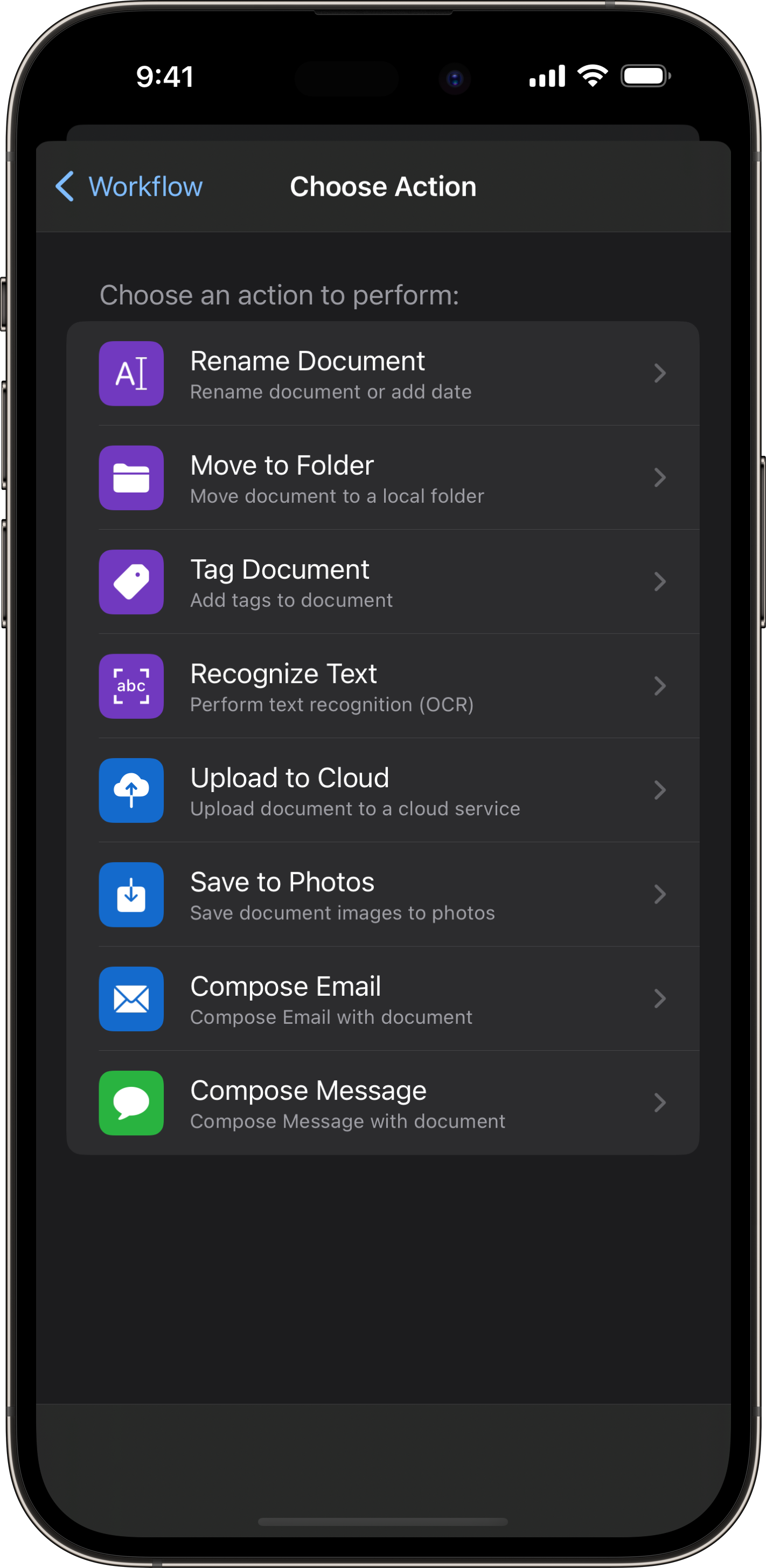
Task: Select the Compose Message action
Action: (x=382, y=1102)
